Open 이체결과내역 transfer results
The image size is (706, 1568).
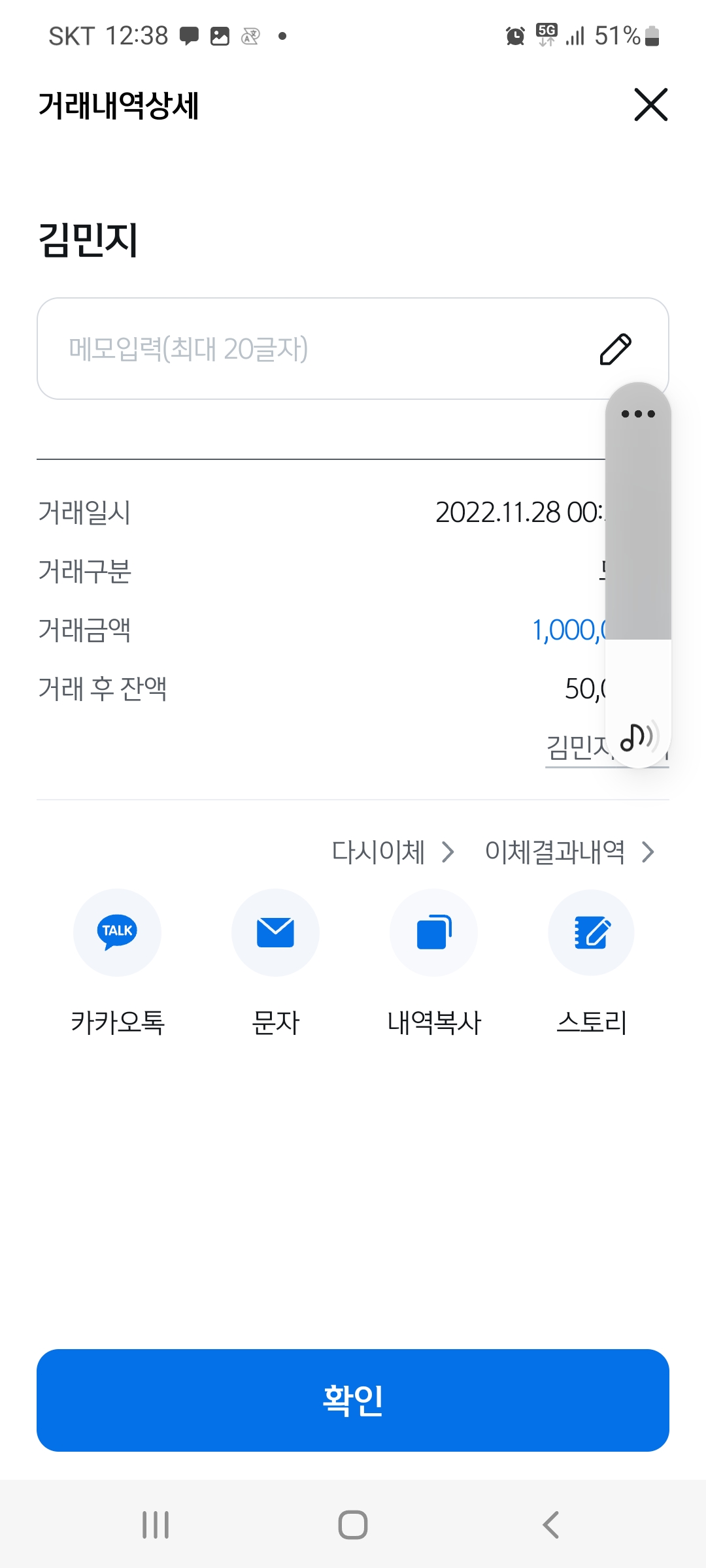569,852
